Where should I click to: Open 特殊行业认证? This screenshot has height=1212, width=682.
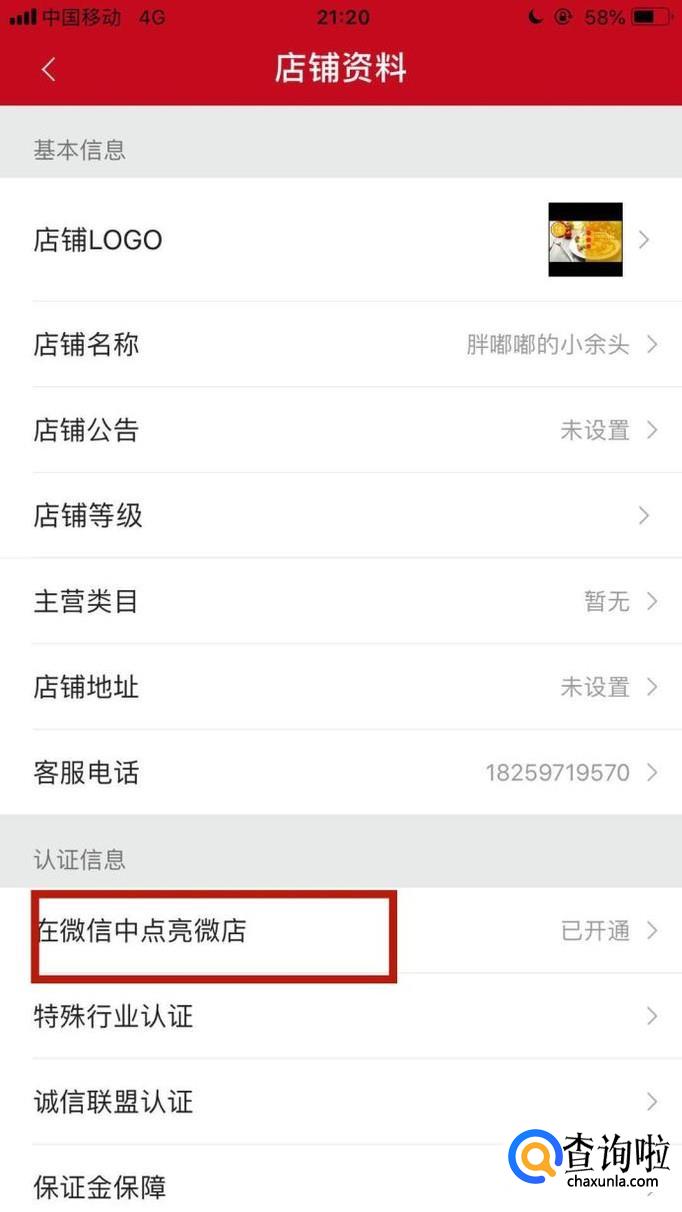point(340,1017)
